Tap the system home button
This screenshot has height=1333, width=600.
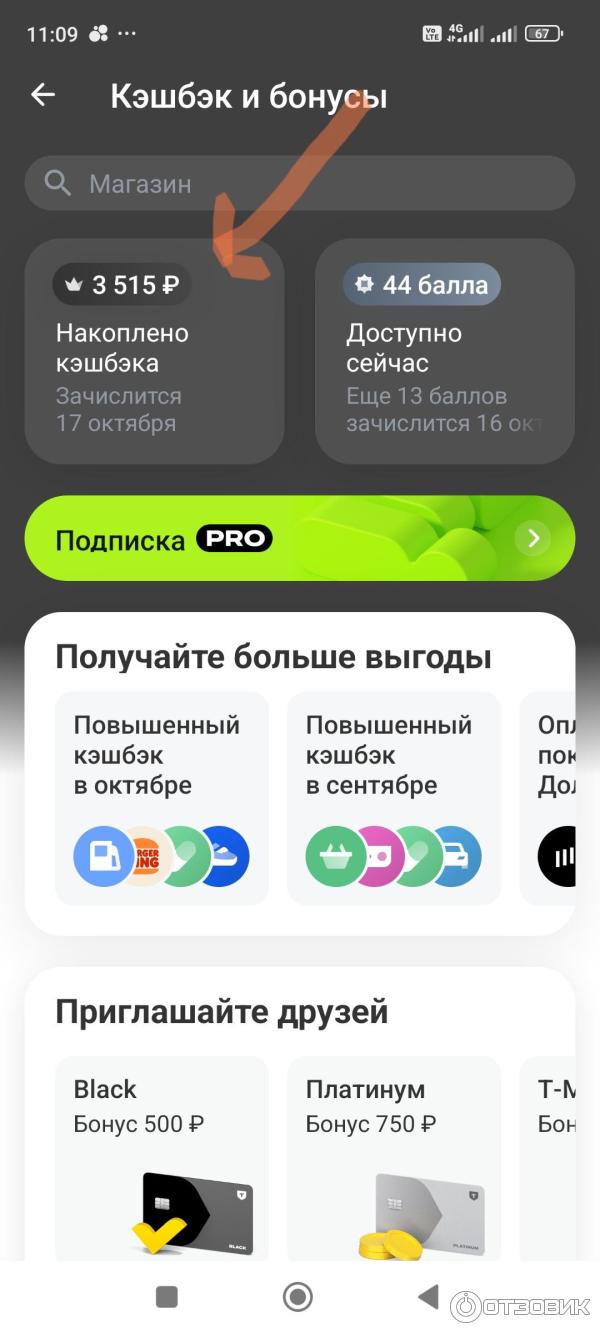pyautogui.click(x=298, y=1297)
